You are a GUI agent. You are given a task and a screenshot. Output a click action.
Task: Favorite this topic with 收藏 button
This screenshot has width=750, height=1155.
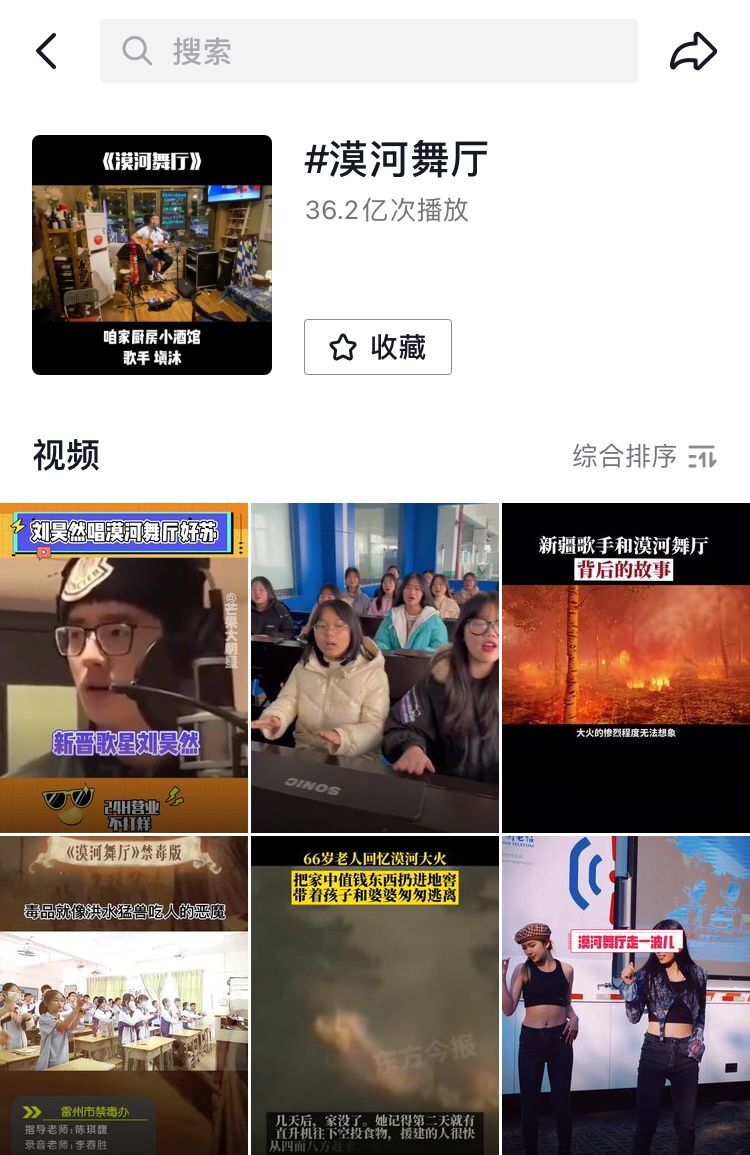tap(378, 347)
